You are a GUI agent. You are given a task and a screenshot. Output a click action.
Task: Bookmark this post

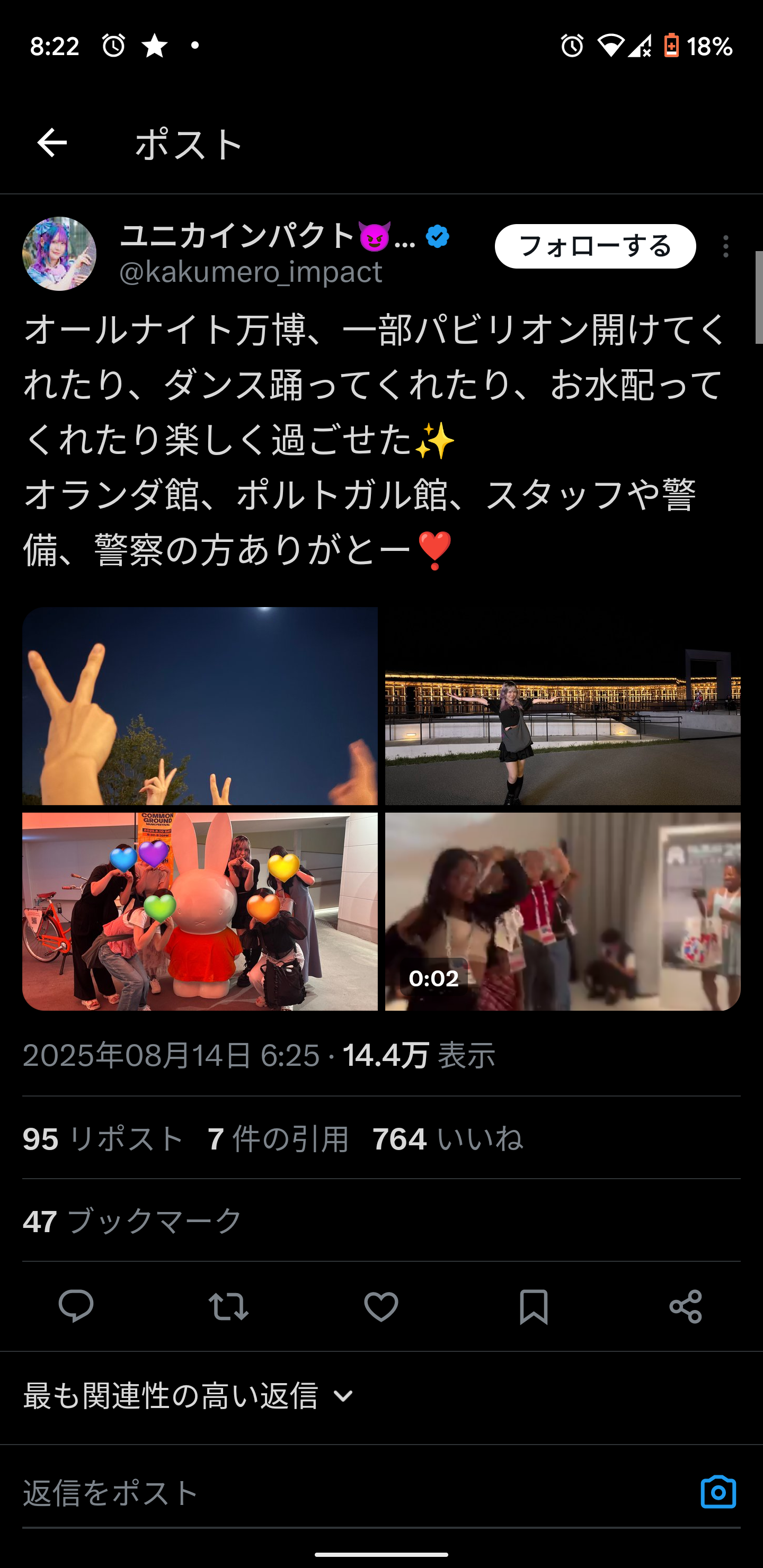coord(534,1306)
